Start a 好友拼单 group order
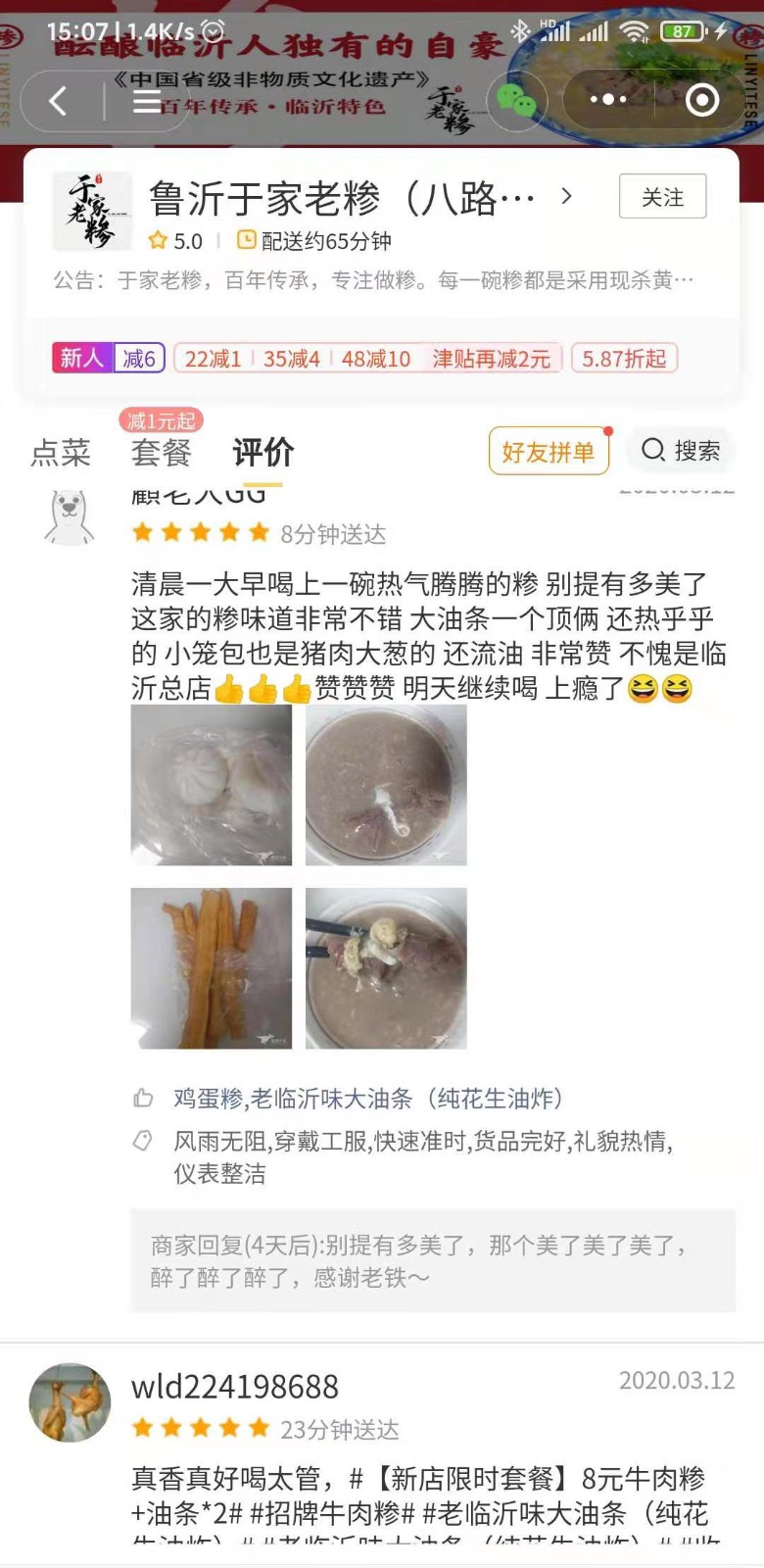764x1568 pixels. coord(549,451)
